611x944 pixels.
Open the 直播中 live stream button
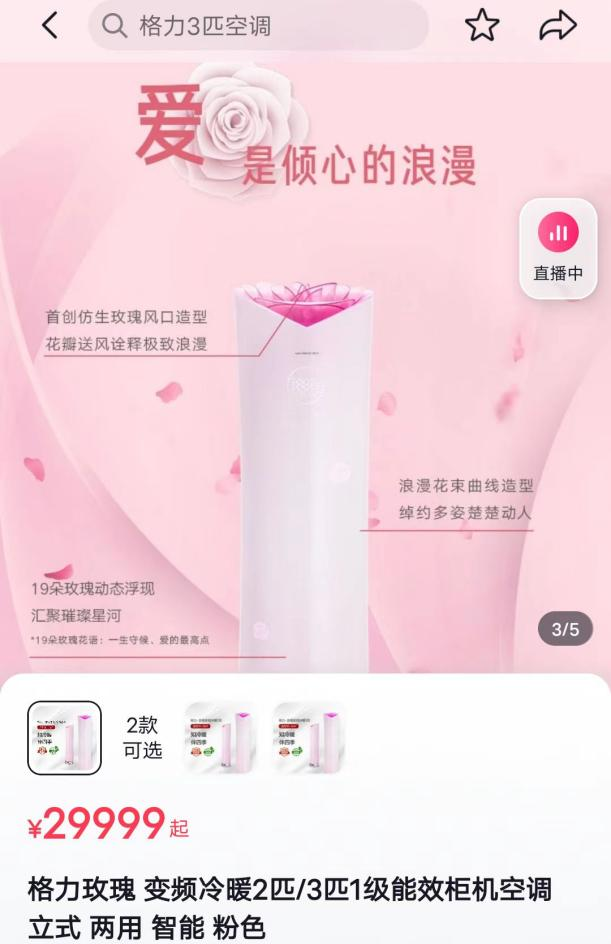558,249
